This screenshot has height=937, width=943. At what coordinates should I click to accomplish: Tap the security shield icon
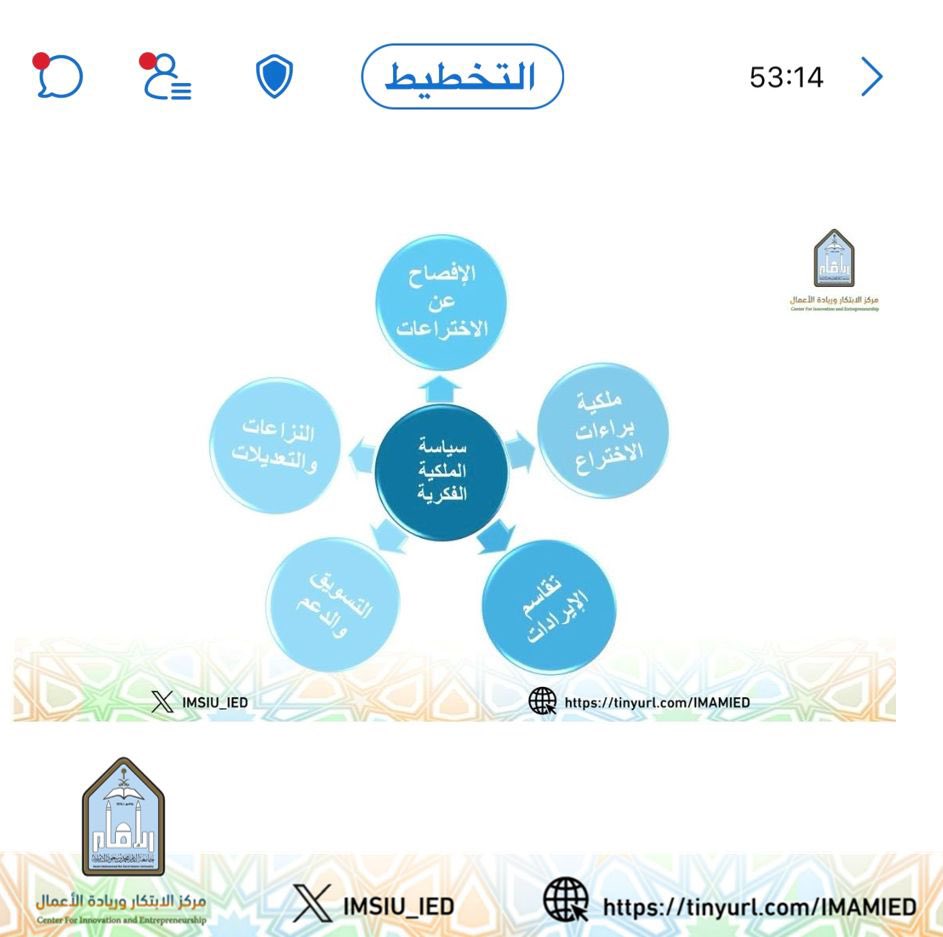pyautogui.click(x=273, y=76)
